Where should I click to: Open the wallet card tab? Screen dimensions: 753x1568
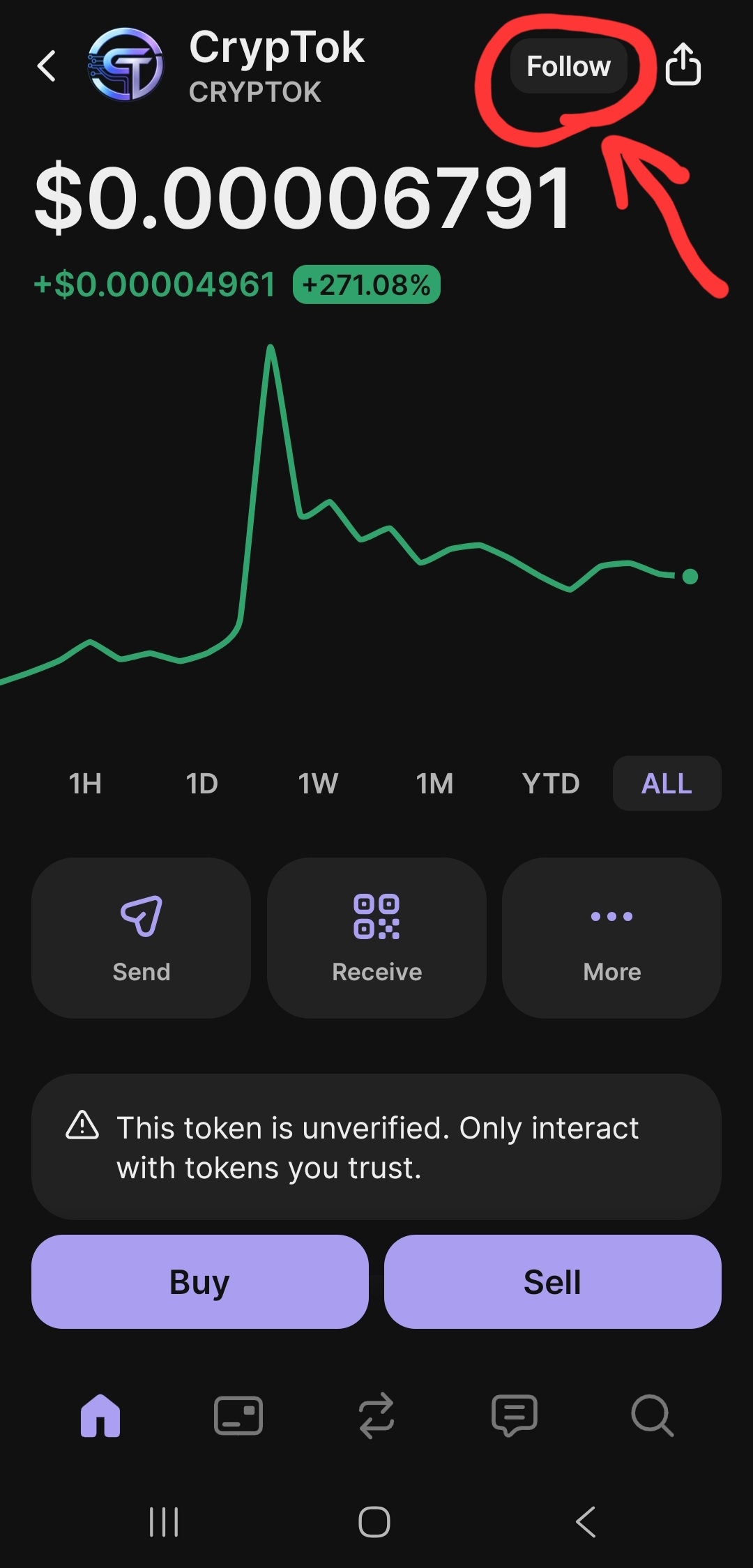point(238,1416)
